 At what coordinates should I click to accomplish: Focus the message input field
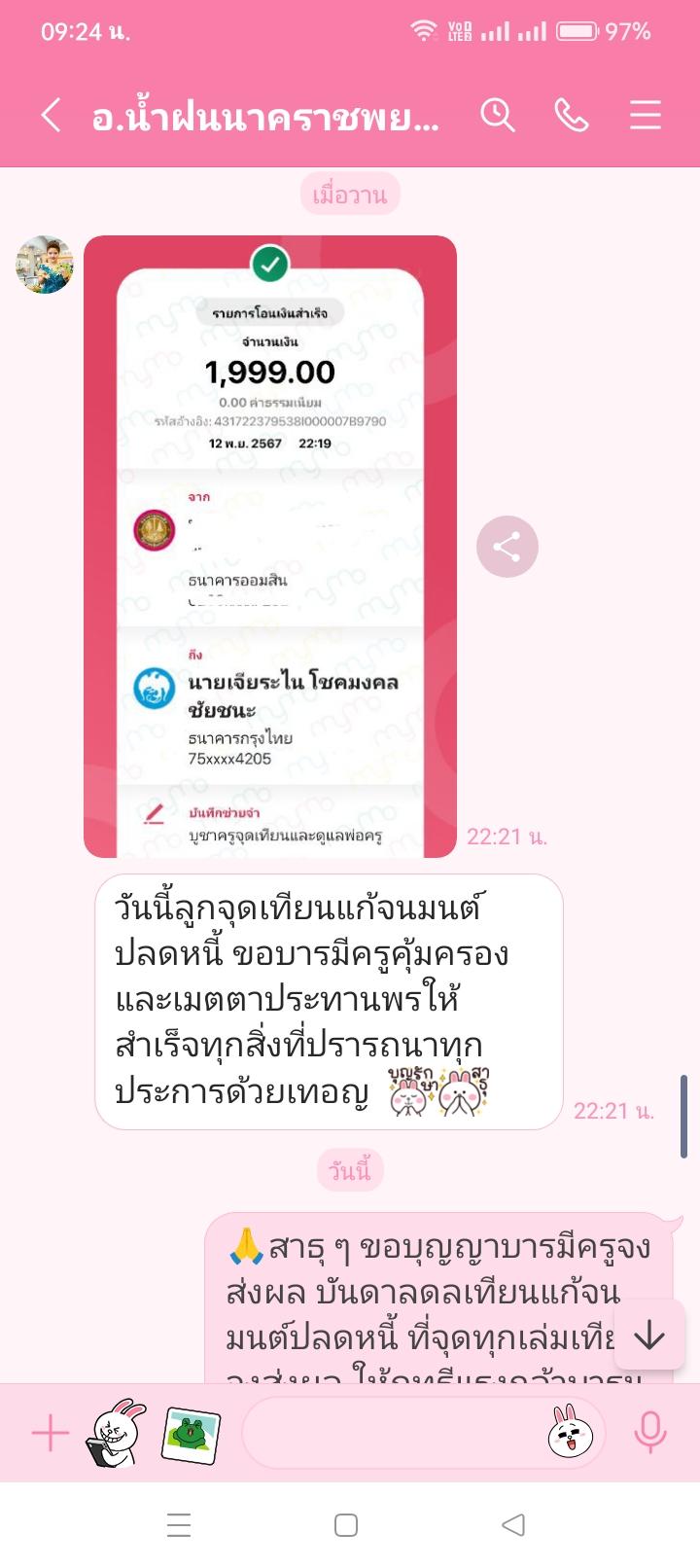click(389, 1433)
